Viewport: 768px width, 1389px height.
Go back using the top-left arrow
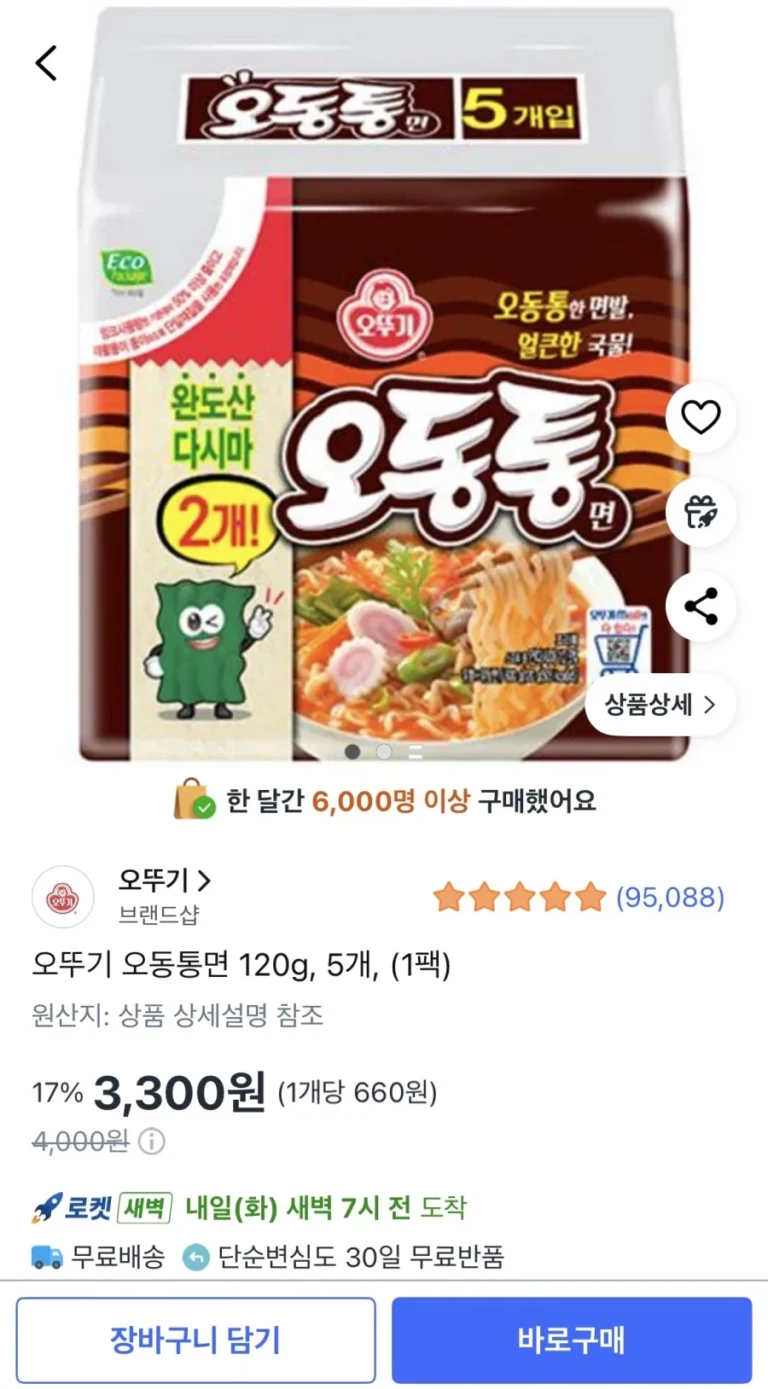click(46, 63)
